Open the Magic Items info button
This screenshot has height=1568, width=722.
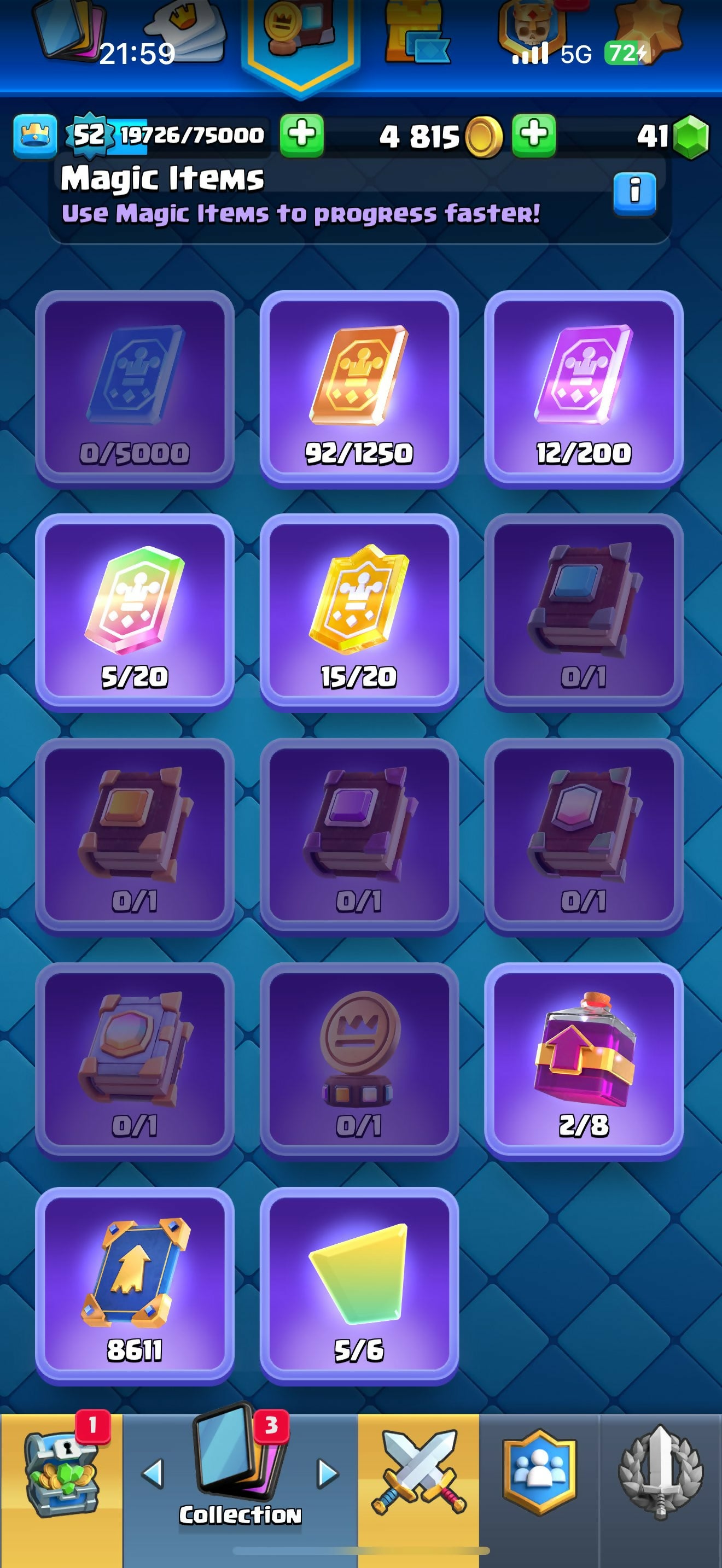coord(634,194)
